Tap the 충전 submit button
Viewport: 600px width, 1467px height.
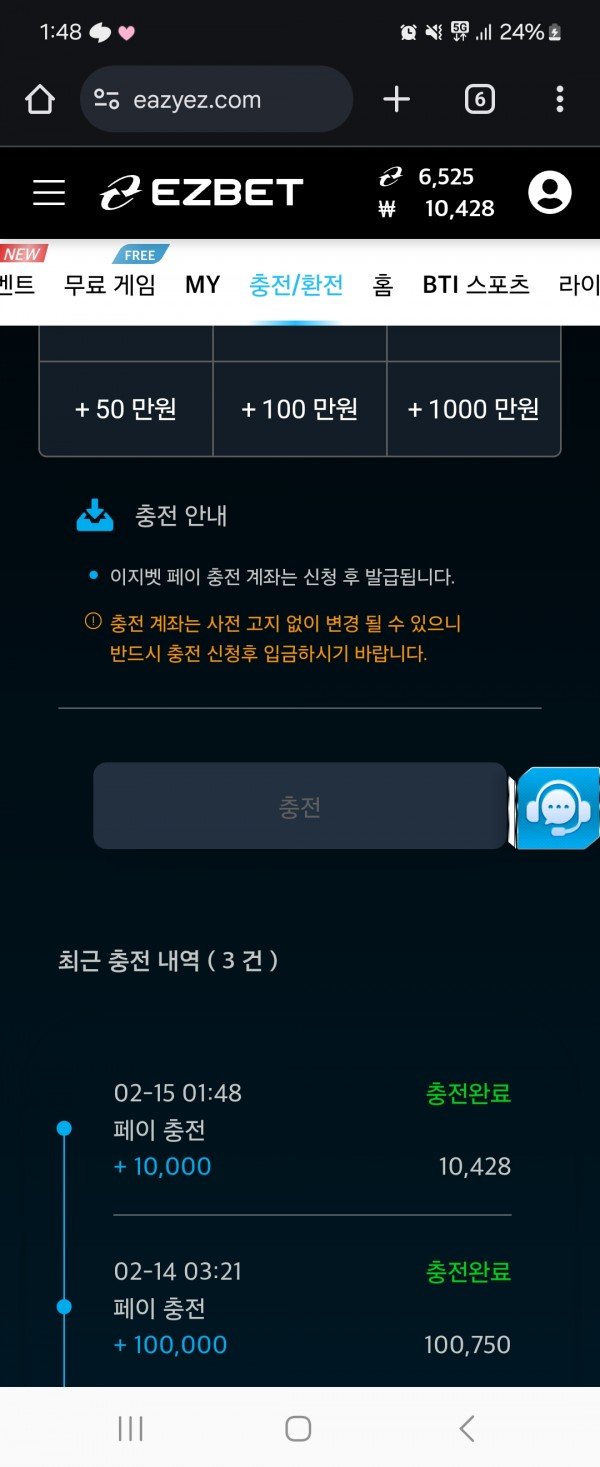coord(300,806)
